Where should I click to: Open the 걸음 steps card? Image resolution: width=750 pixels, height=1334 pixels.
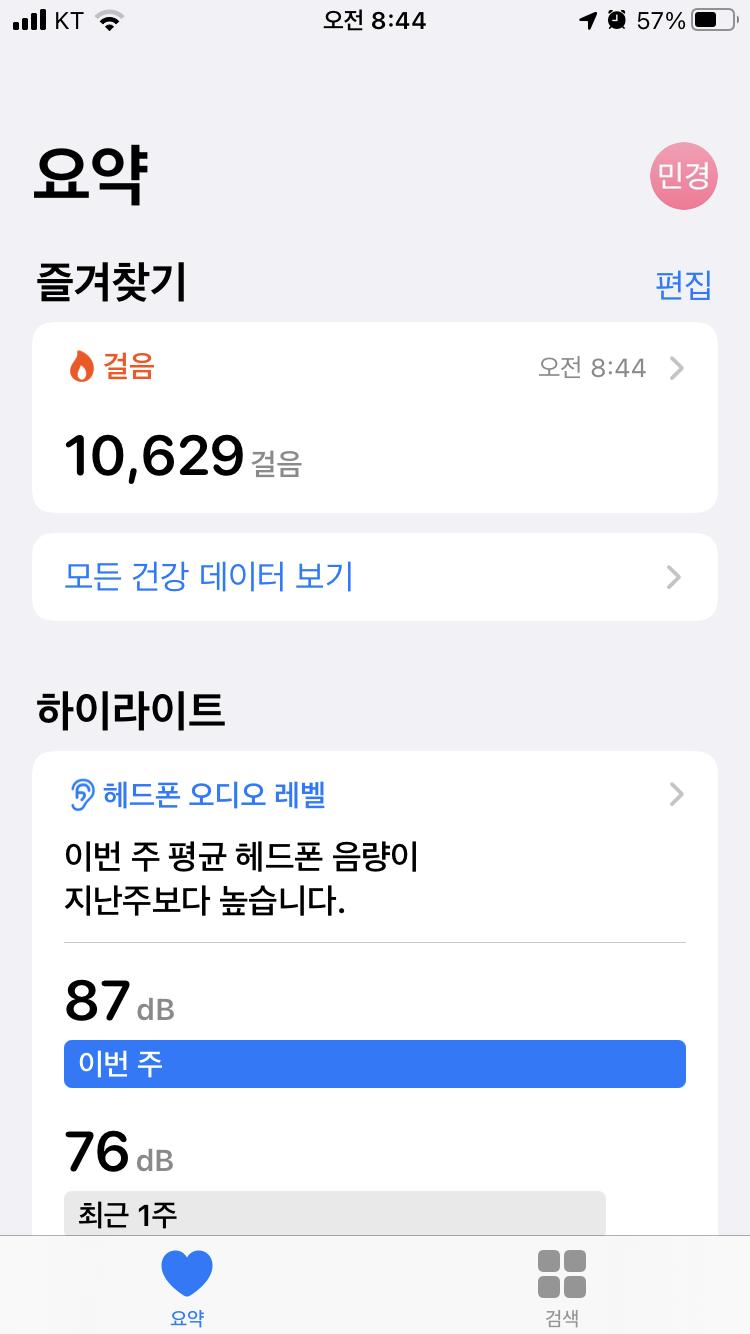click(374, 416)
